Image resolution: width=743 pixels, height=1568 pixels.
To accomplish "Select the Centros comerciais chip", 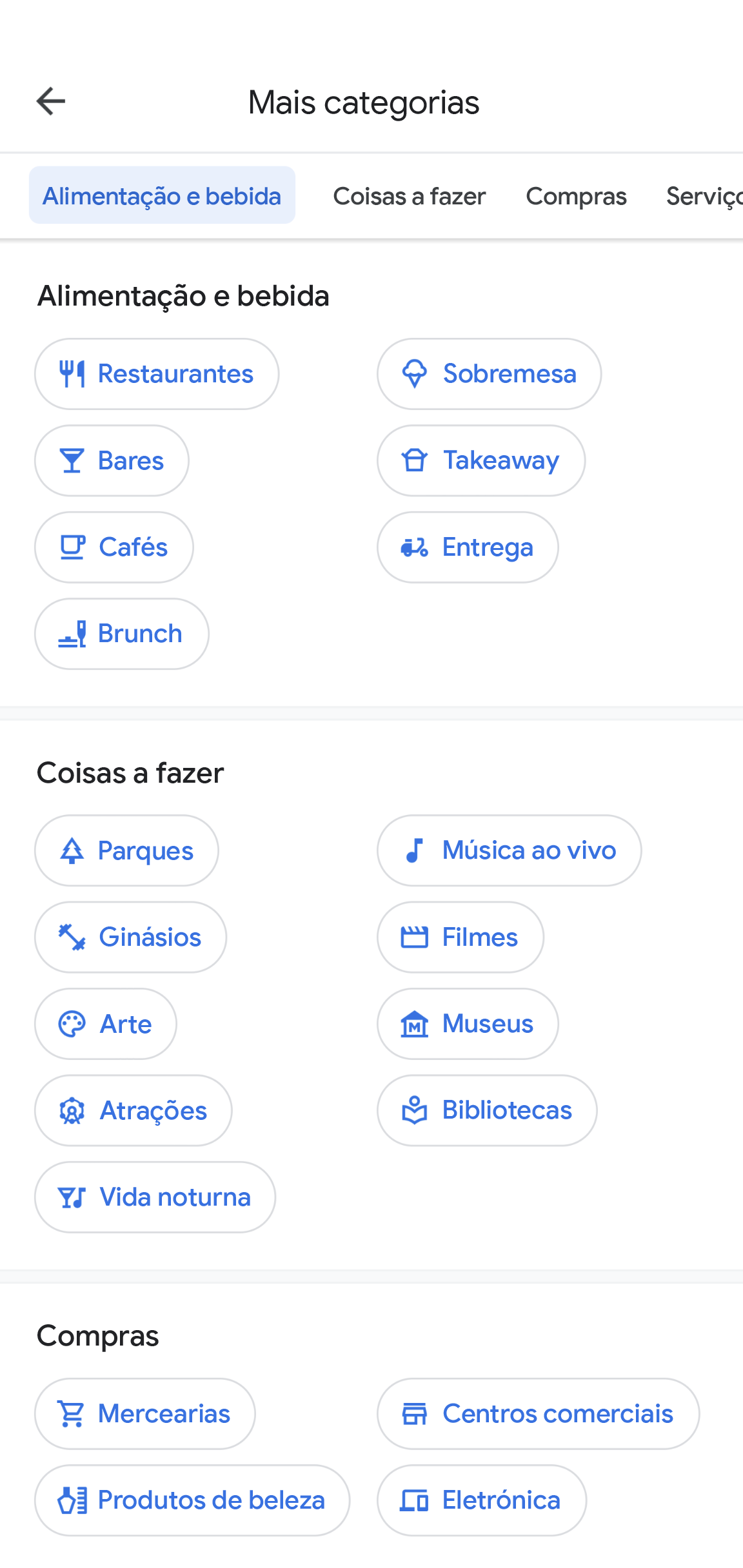I will click(x=538, y=1414).
